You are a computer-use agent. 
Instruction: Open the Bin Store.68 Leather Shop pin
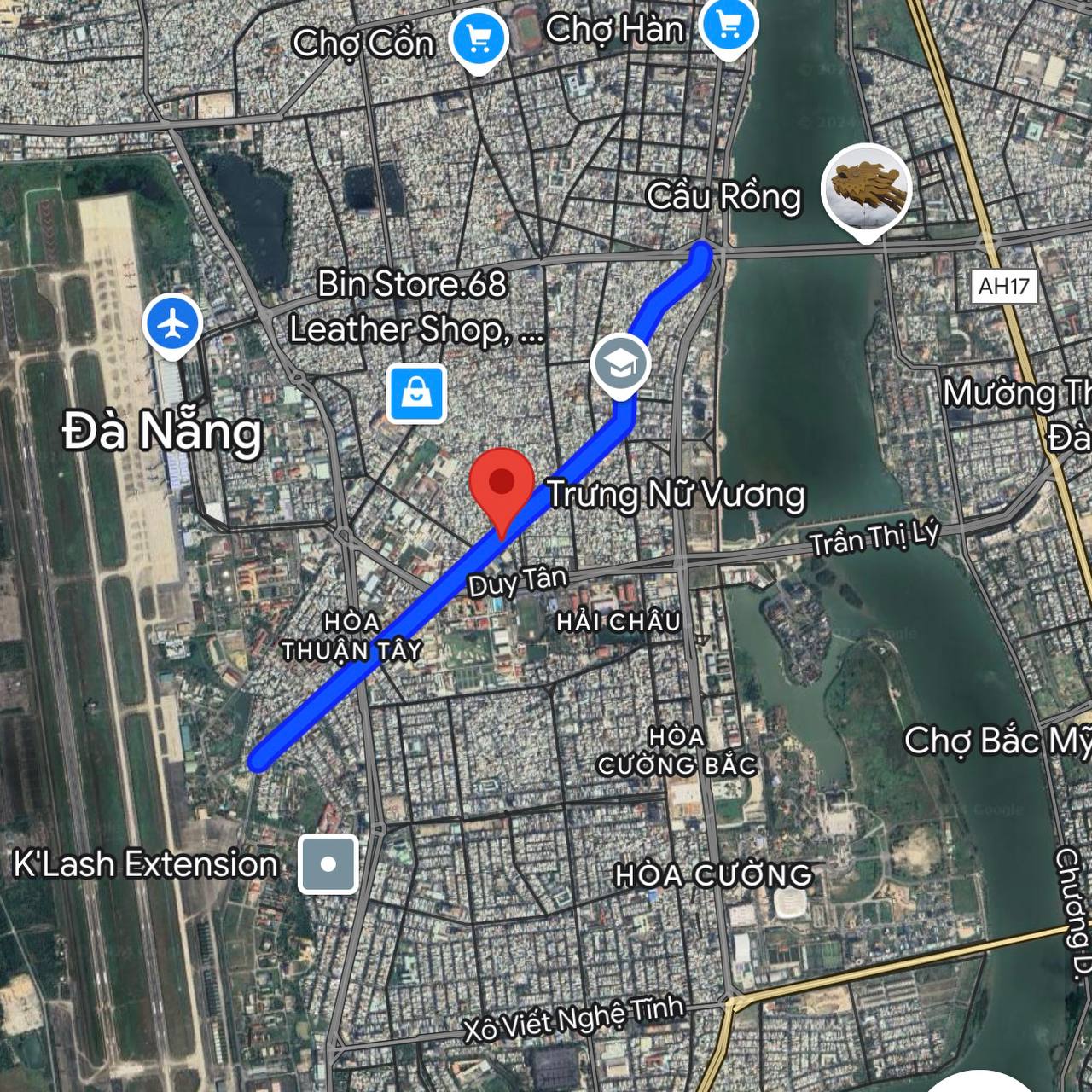click(416, 393)
